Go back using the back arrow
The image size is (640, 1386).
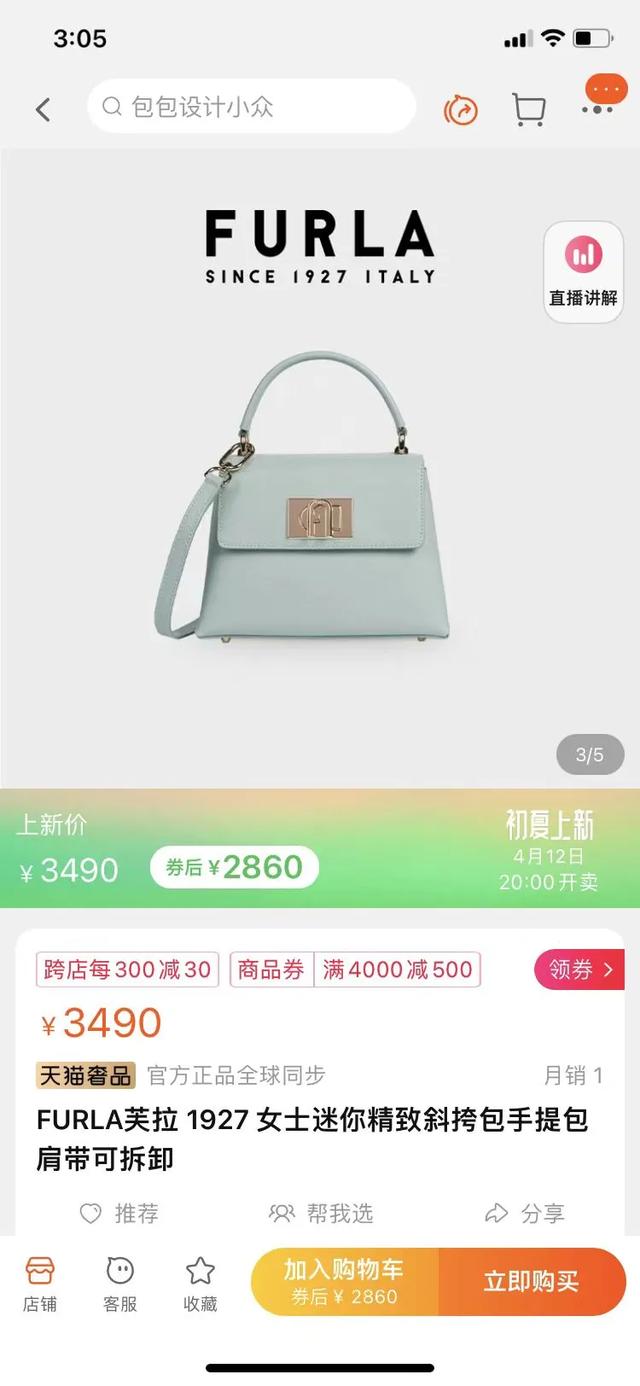[x=43, y=109]
